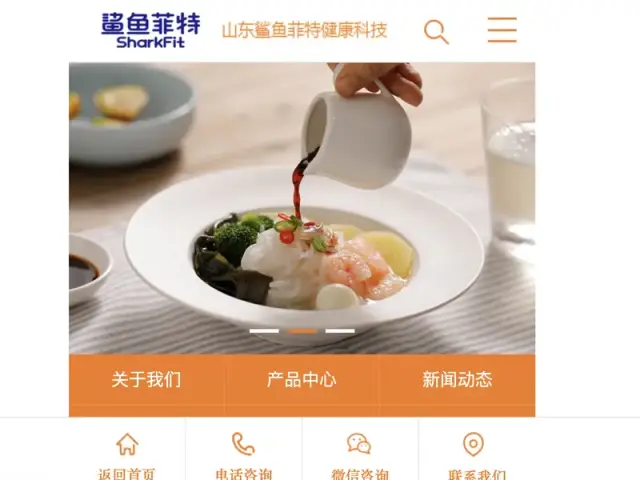Open the 关于我们 section
Image resolution: width=640 pixels, height=480 pixels.
[x=146, y=380]
